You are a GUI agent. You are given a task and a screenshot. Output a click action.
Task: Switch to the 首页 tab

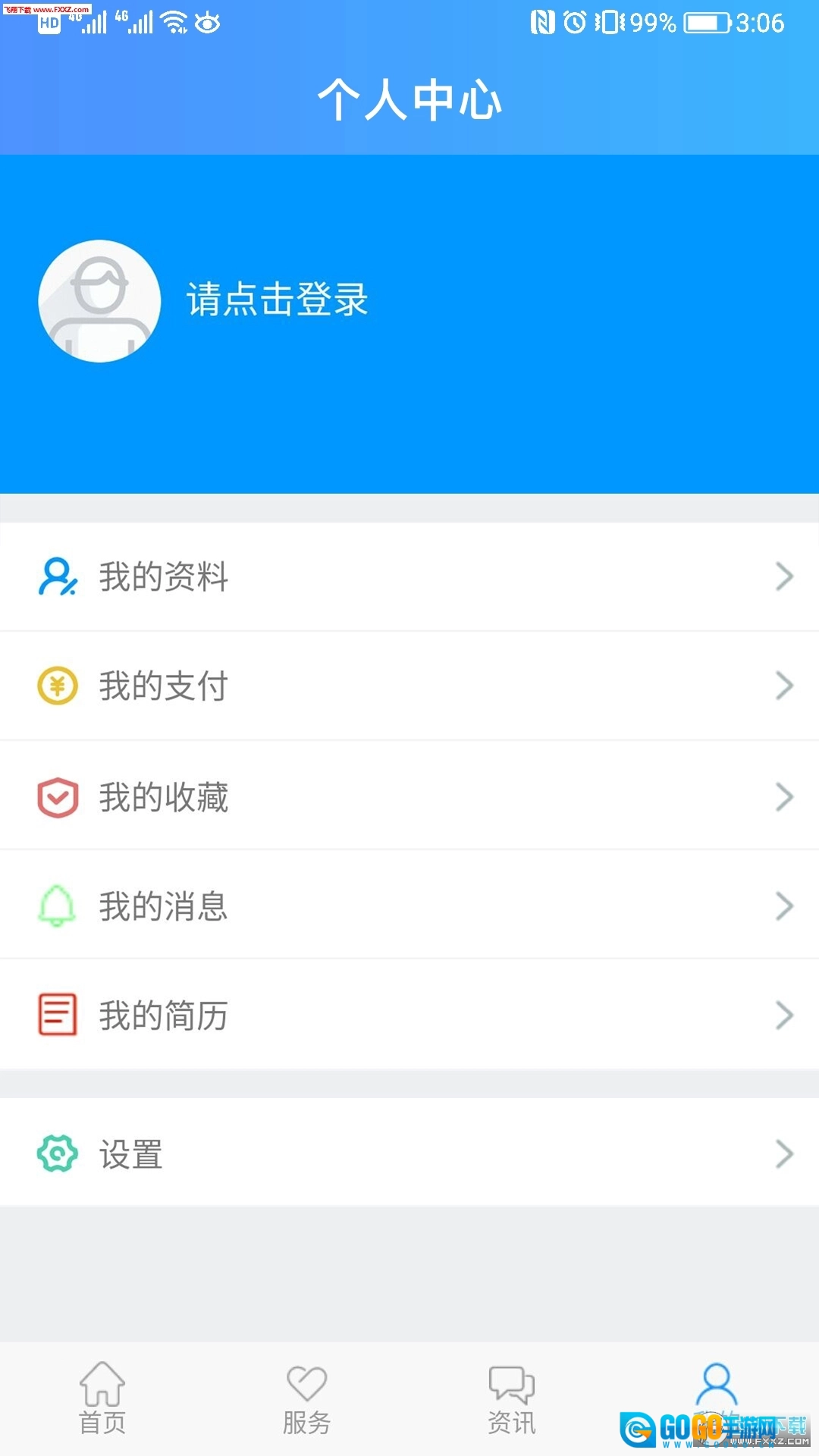pyautogui.click(x=102, y=1398)
